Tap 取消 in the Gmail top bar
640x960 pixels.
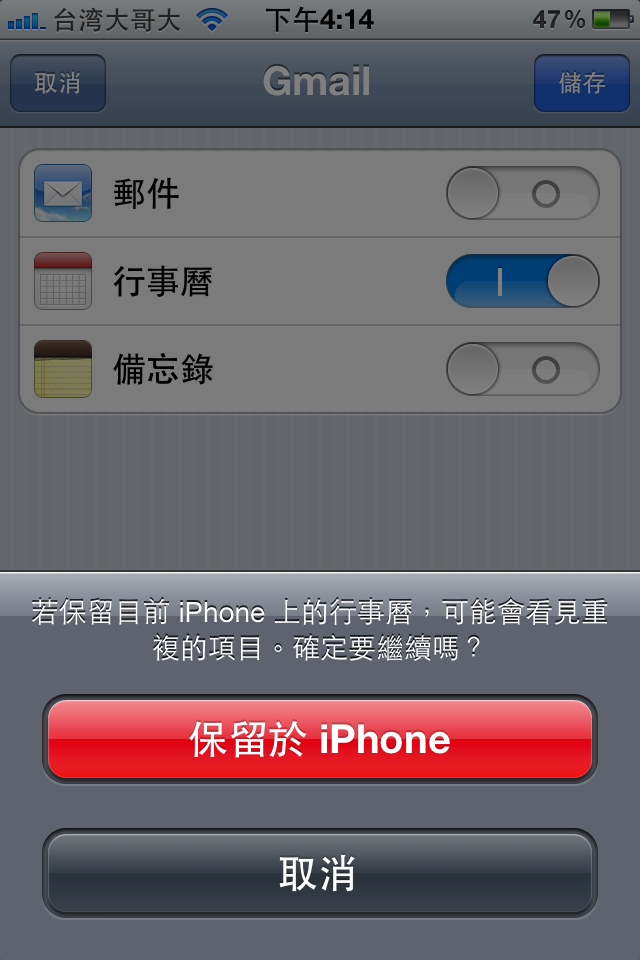[x=58, y=83]
